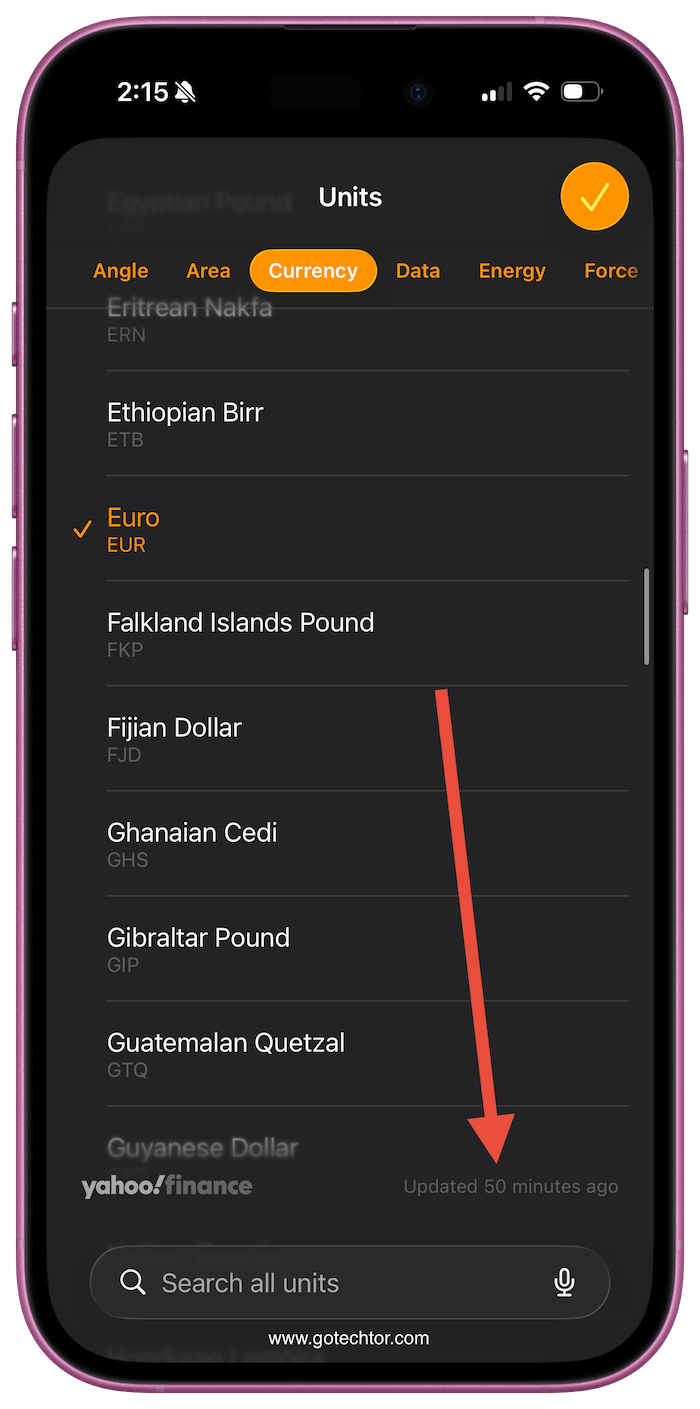Screen dimensions: 700x1409
Task: Start voice search with the microphone icon
Action: click(564, 1283)
